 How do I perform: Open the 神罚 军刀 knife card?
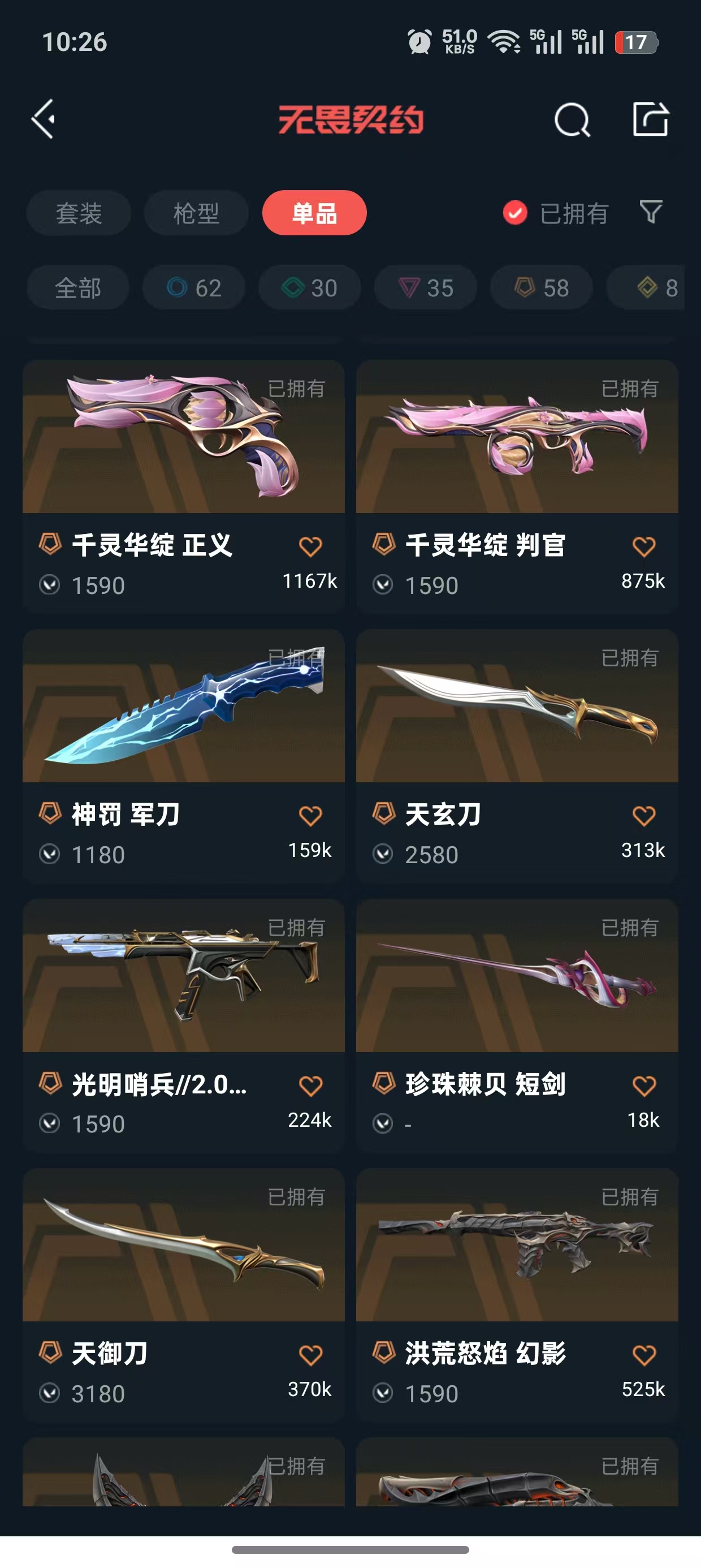click(x=183, y=707)
